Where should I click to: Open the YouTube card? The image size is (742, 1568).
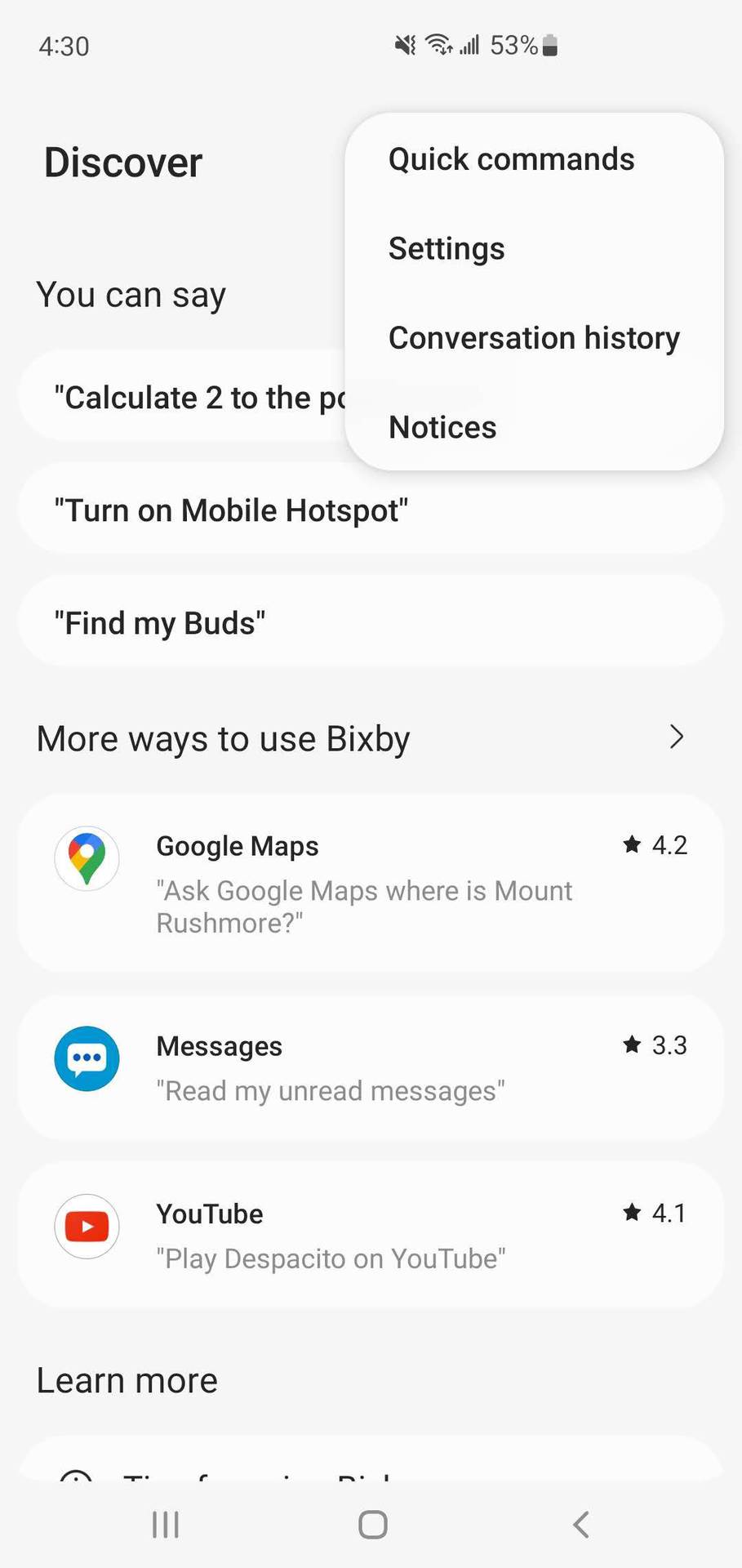click(x=370, y=1235)
